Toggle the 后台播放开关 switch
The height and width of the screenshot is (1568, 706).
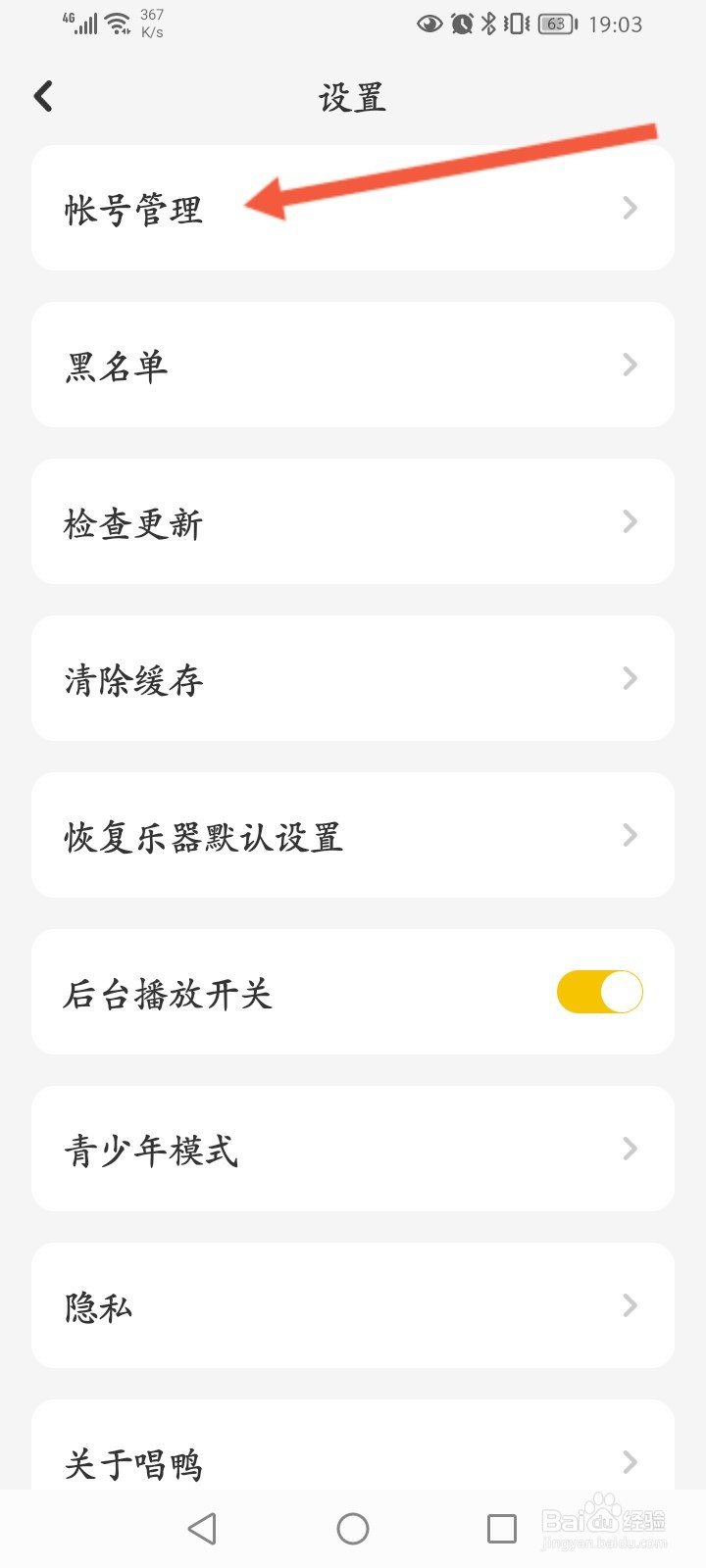point(600,992)
